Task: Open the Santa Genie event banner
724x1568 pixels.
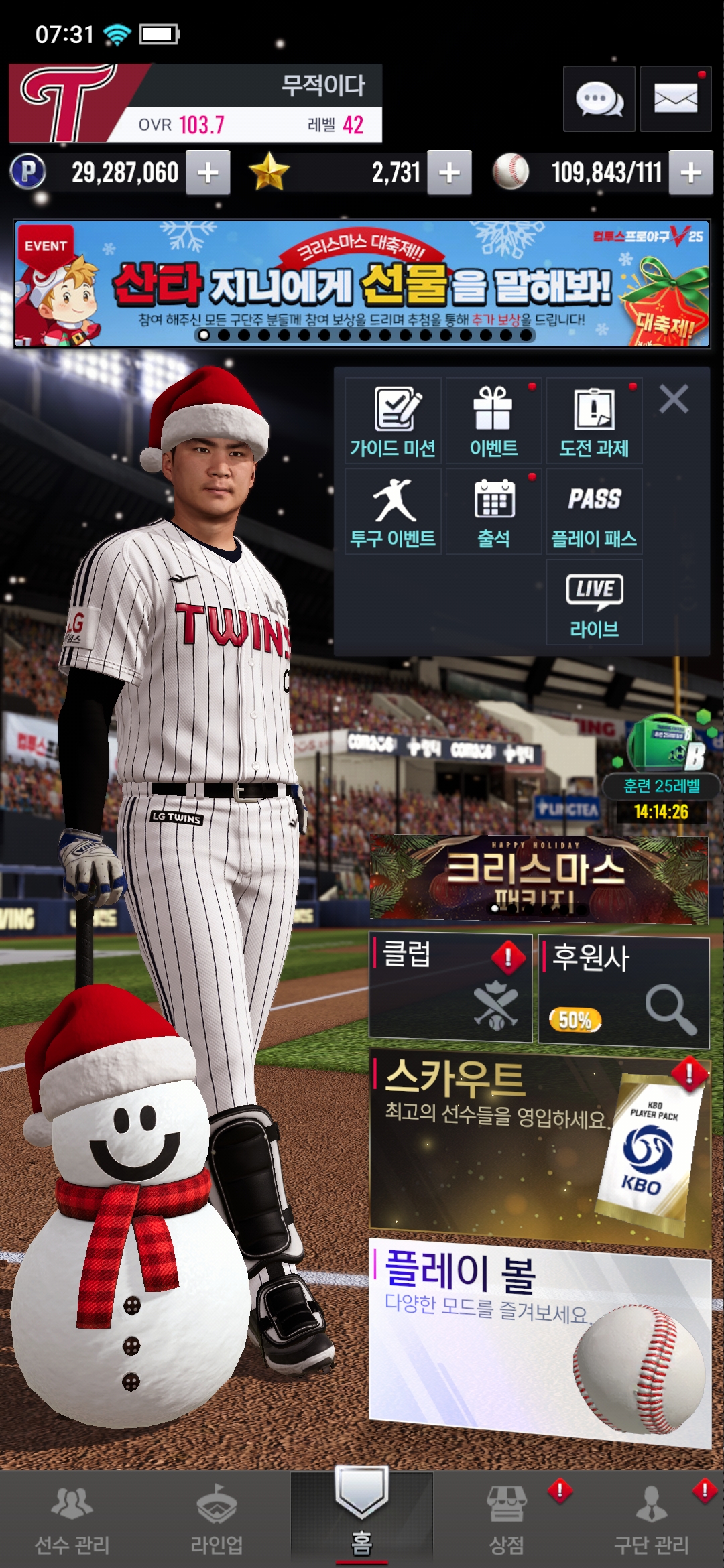Action: [362, 283]
